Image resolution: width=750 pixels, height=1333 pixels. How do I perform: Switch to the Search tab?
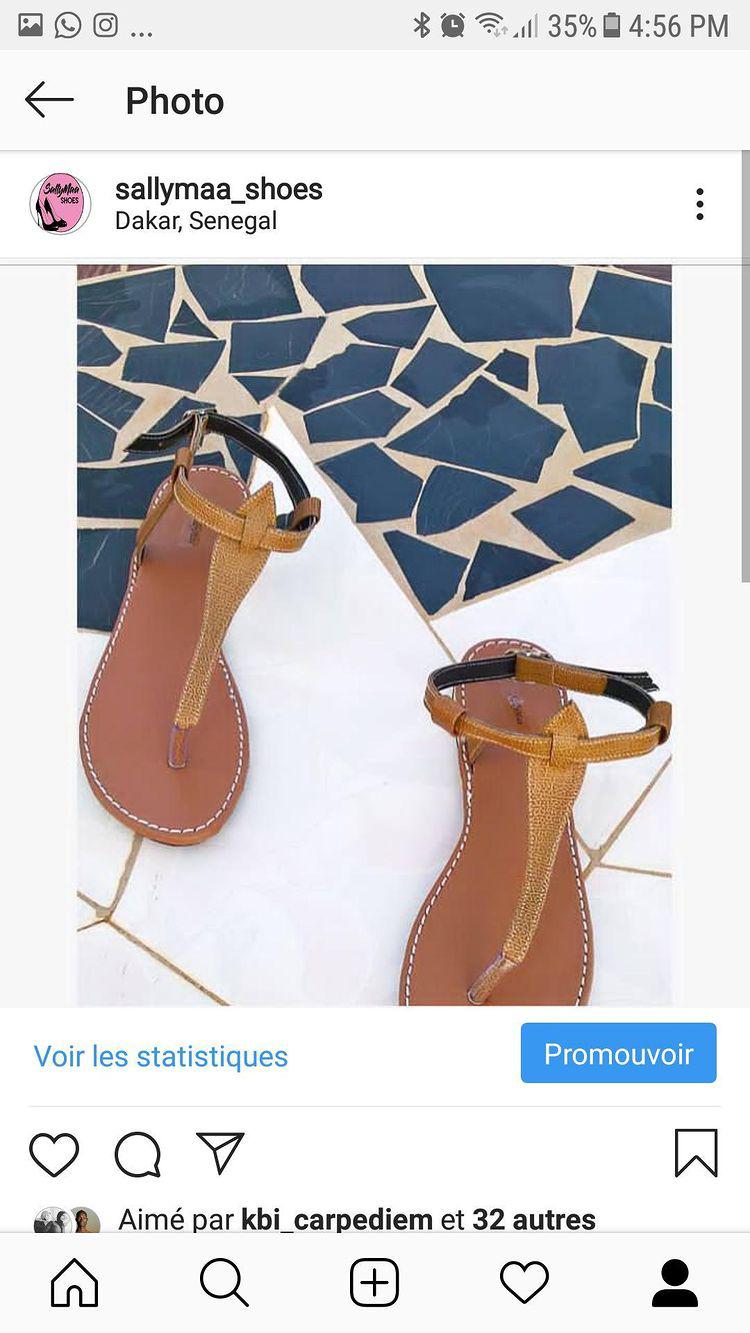click(224, 1283)
